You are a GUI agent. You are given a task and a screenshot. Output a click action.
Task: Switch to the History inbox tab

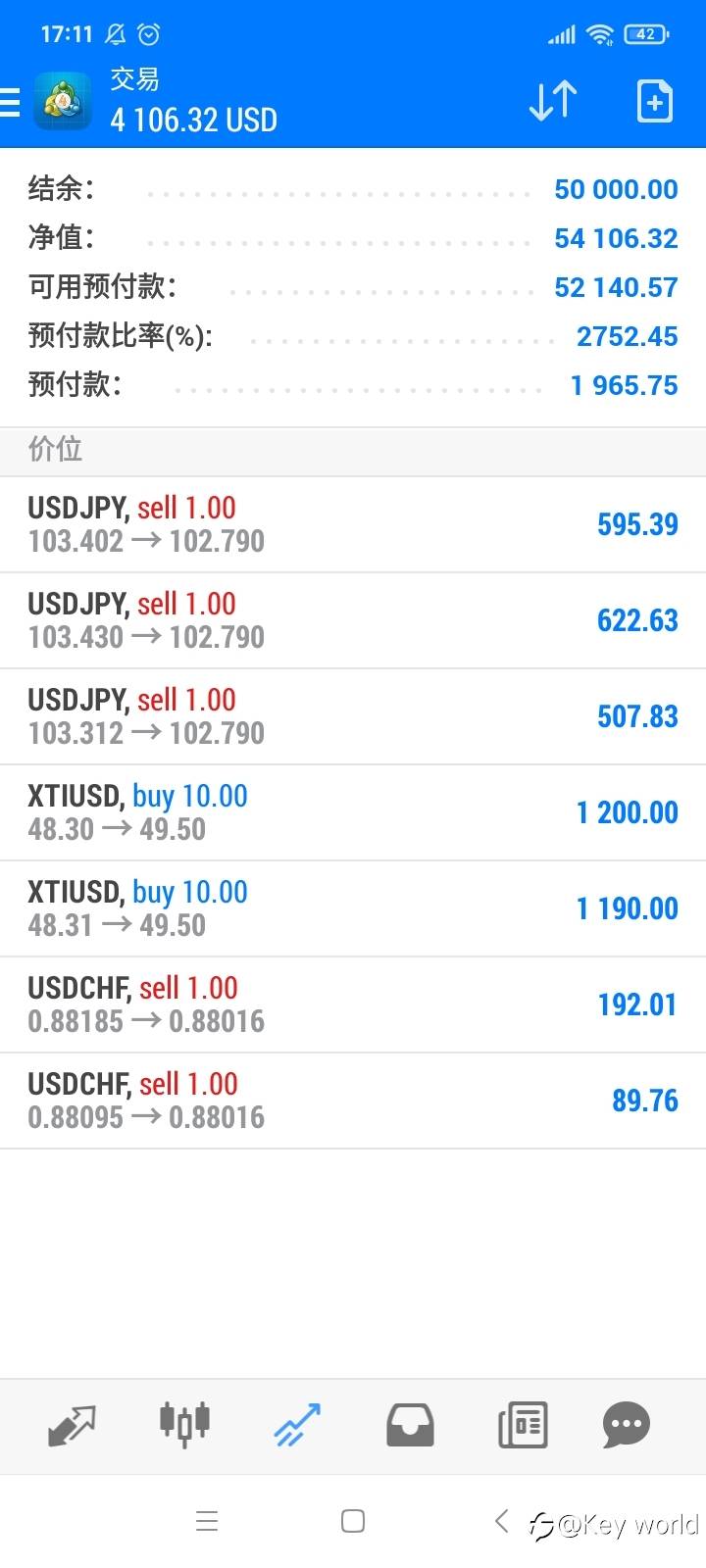point(410,1425)
